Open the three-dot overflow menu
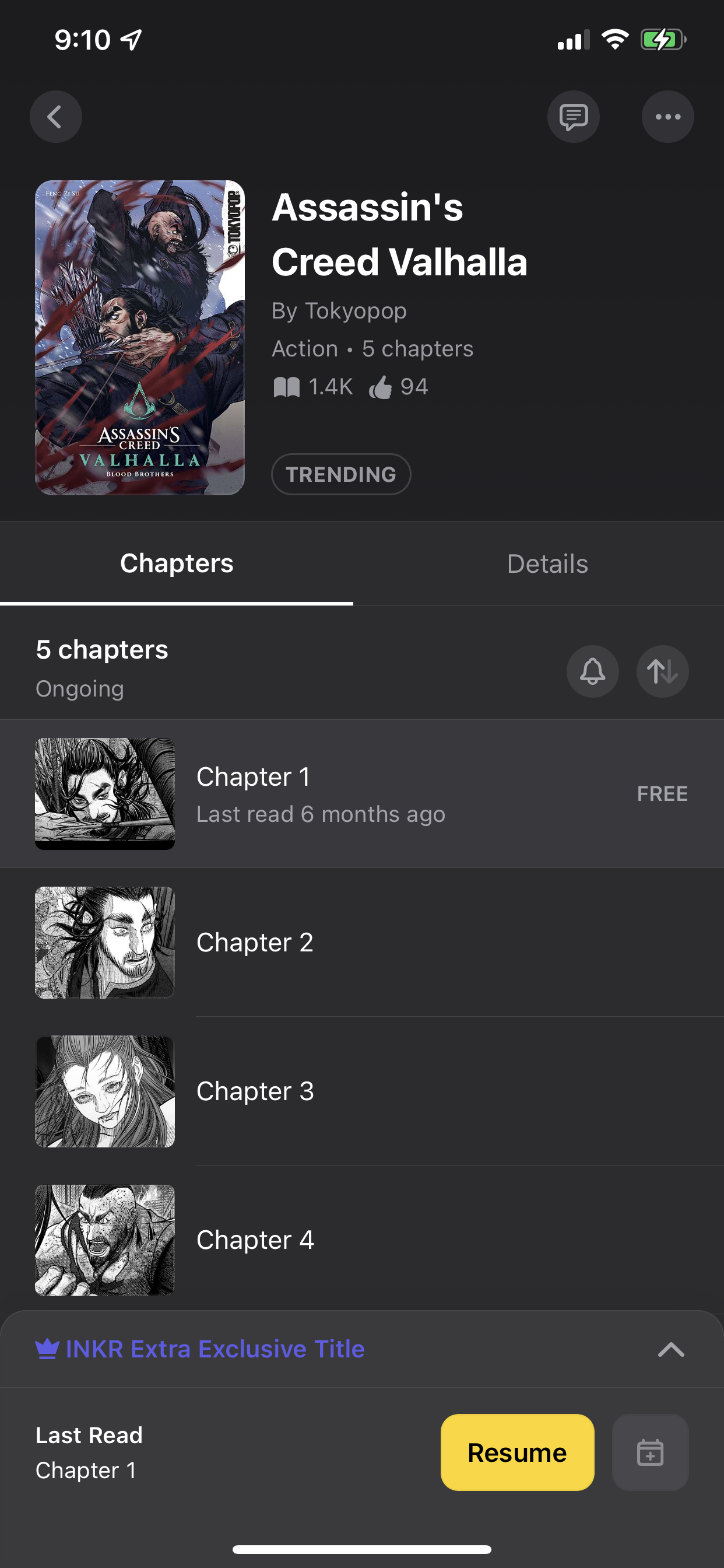Viewport: 724px width, 1568px height. point(667,117)
